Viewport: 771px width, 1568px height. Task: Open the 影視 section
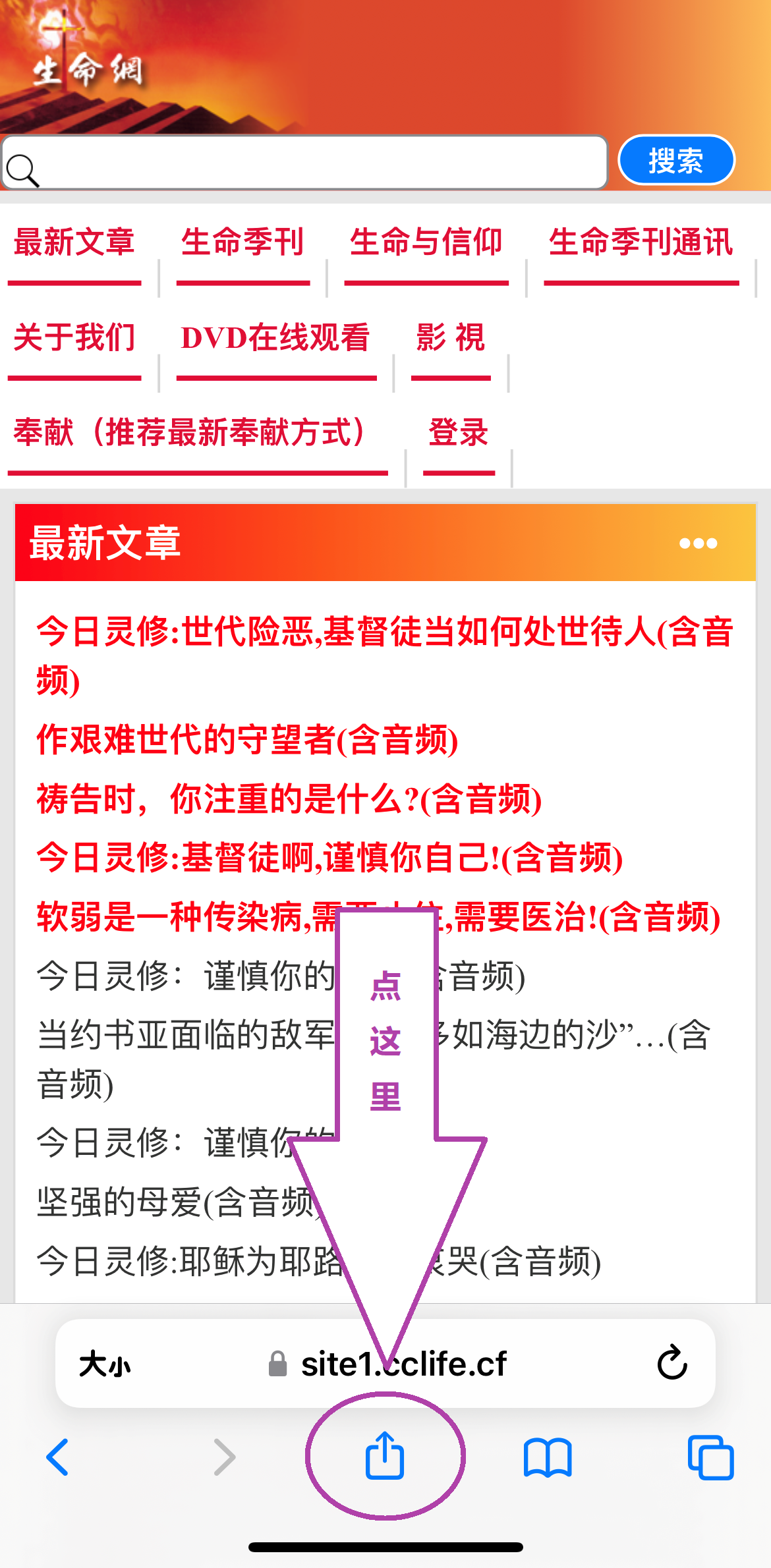pyautogui.click(x=451, y=337)
